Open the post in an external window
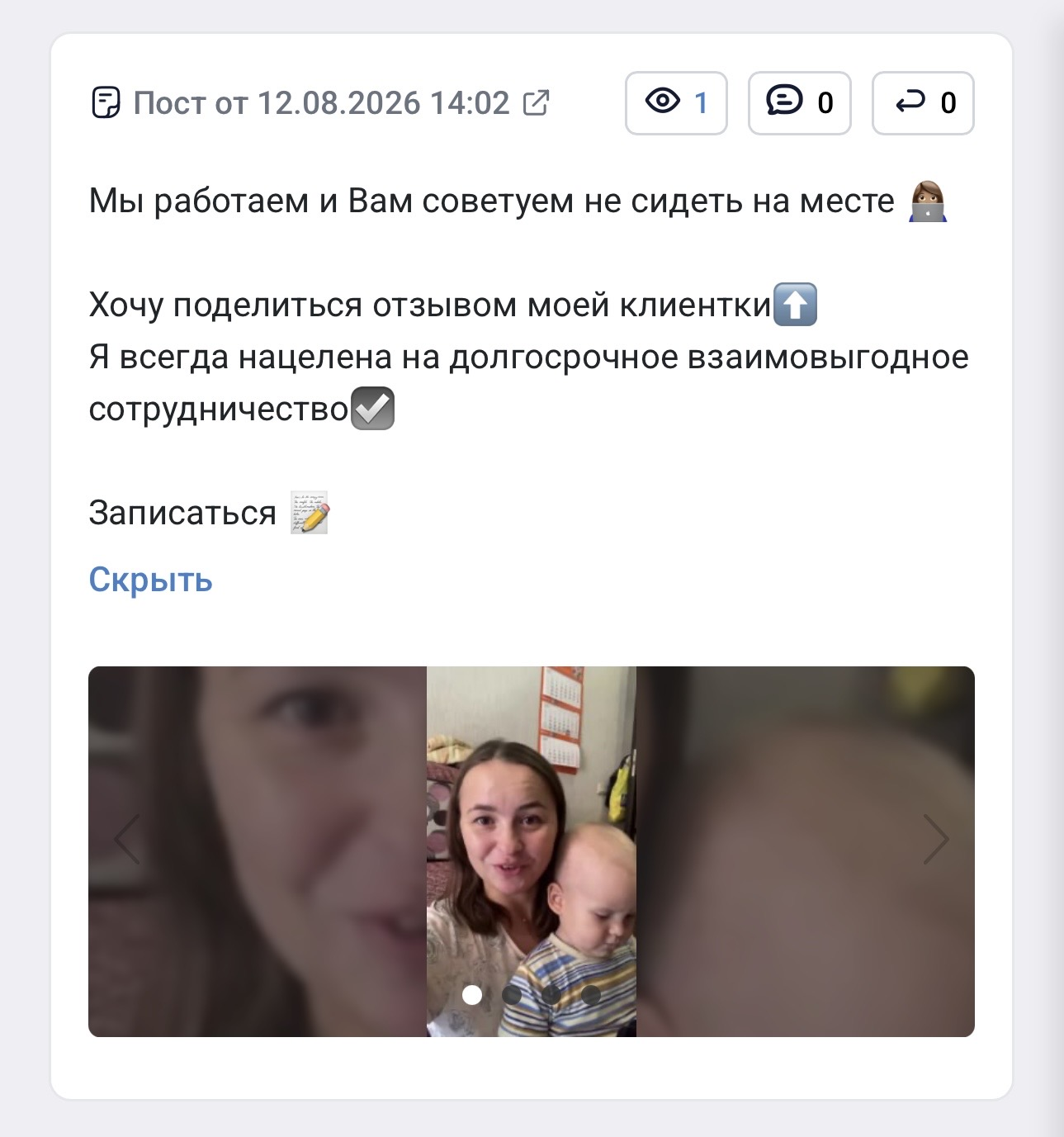 536,103
